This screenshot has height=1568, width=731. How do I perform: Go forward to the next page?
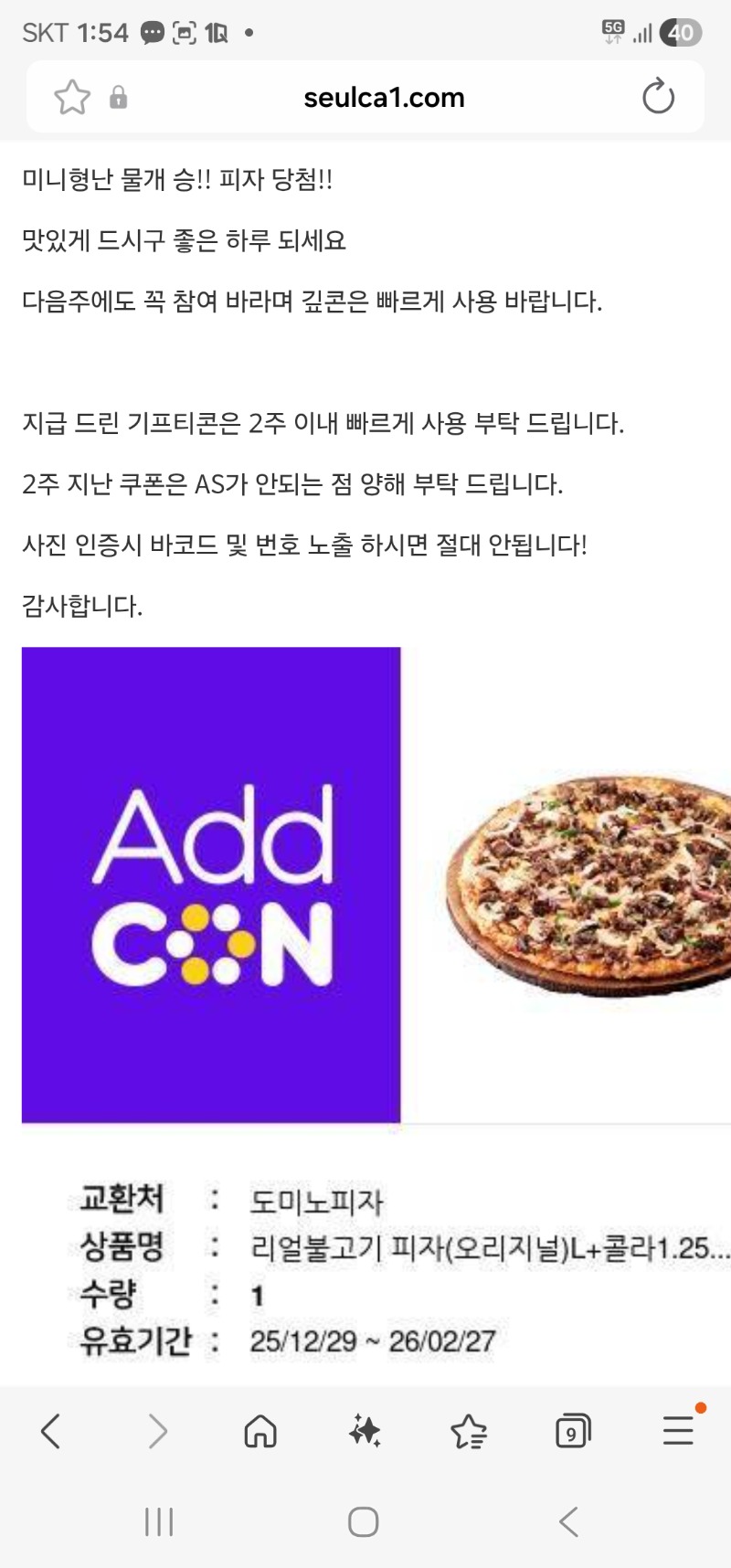(157, 1431)
